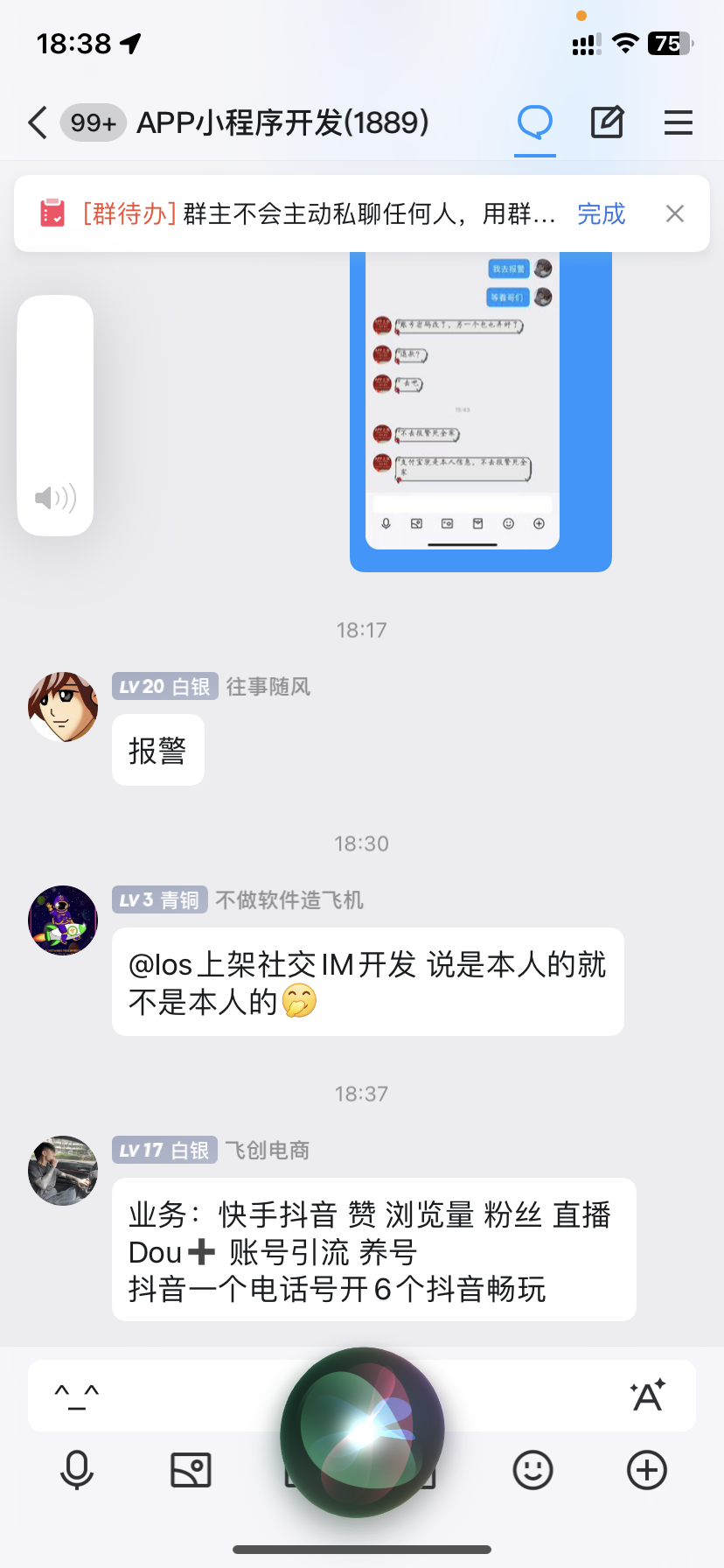Viewport: 724px width, 1568px height.
Task: Open the shared chat screenshot image
Action: tap(480, 411)
